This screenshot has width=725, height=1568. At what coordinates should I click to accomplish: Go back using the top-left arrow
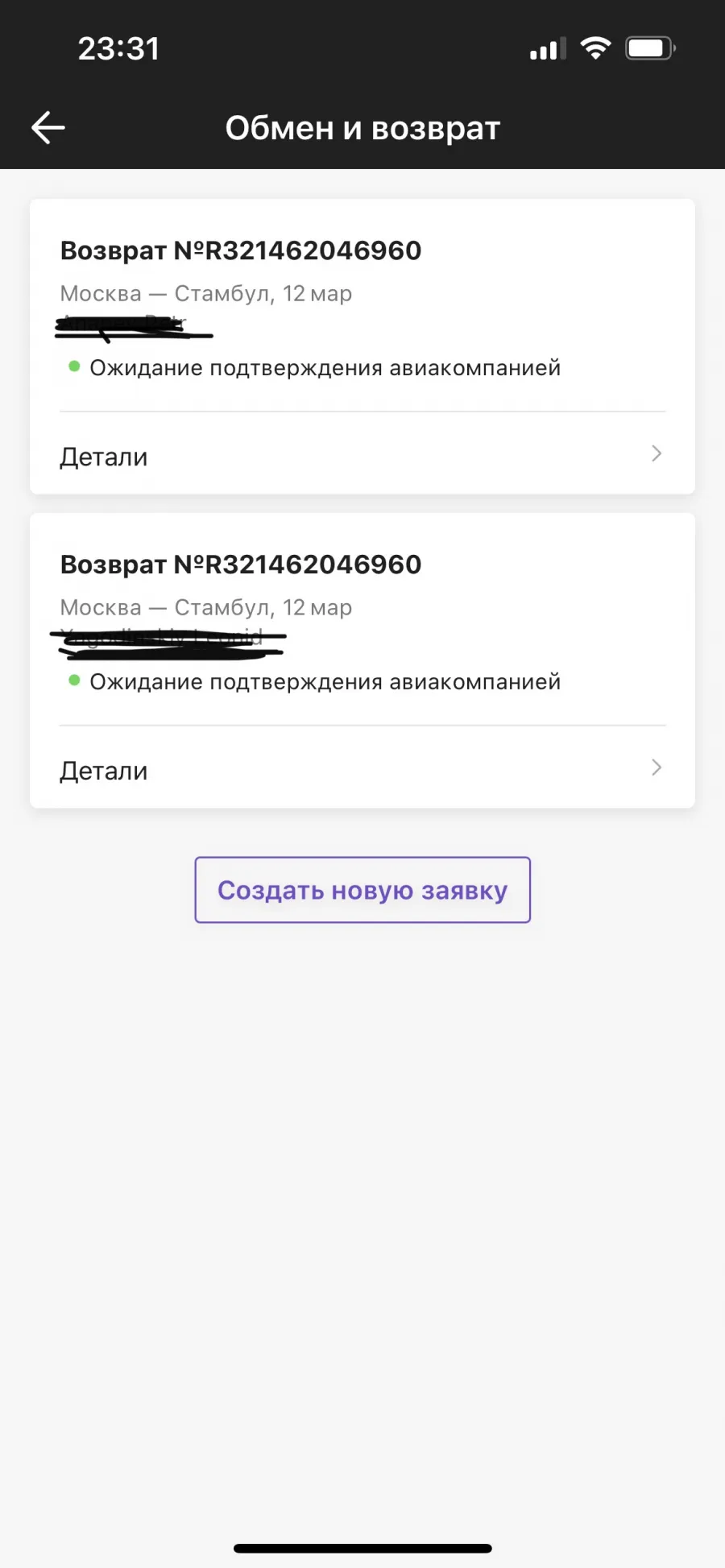pos(48,128)
